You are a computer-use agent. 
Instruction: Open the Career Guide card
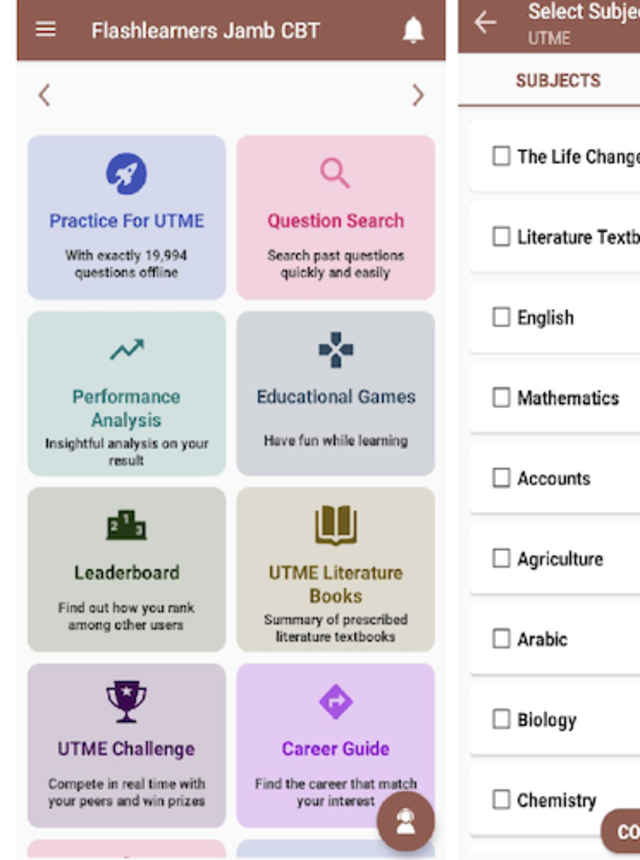[336, 745]
